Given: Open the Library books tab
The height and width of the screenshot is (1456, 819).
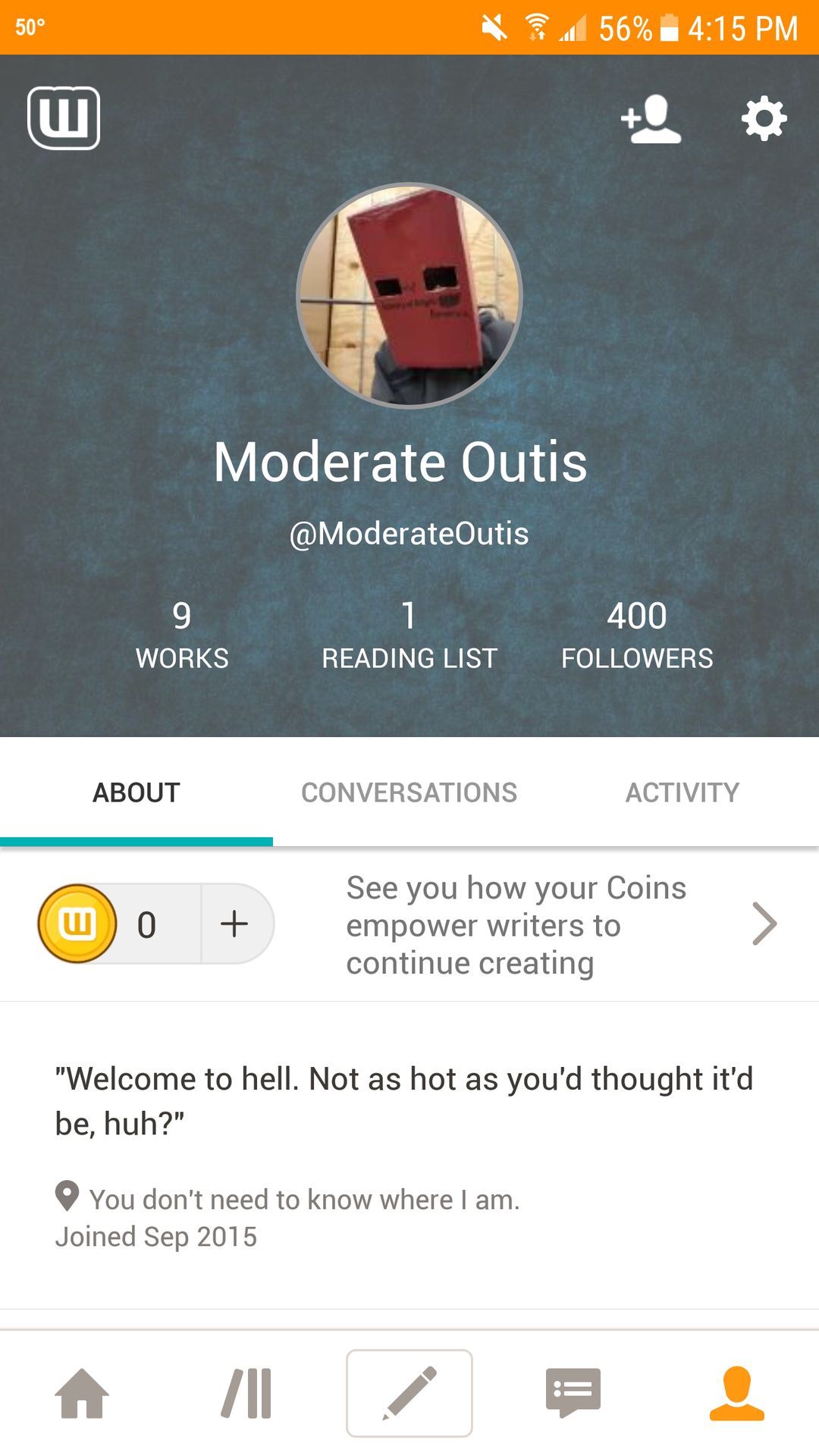Looking at the screenshot, I should click(x=246, y=1393).
